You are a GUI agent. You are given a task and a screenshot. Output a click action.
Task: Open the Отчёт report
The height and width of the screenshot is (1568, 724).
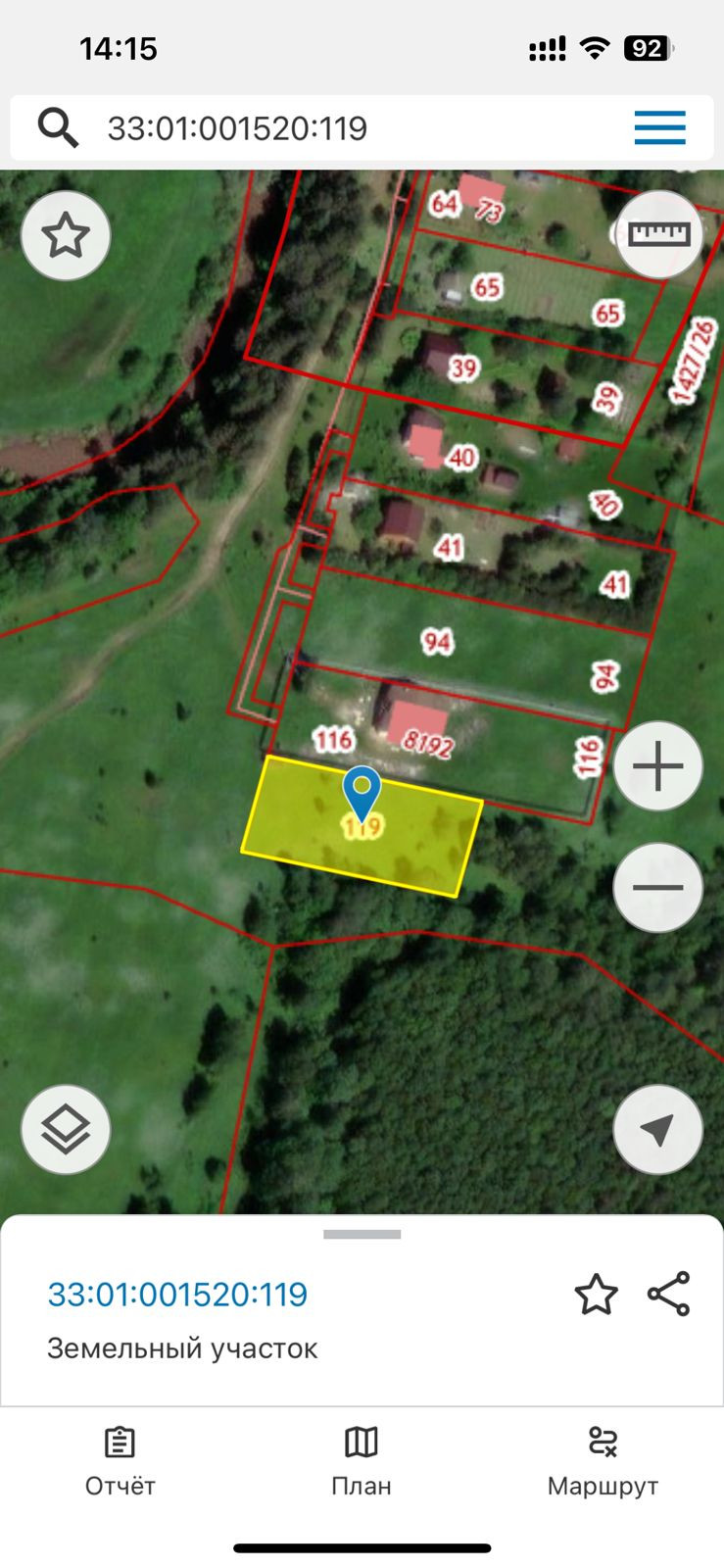(x=120, y=1462)
